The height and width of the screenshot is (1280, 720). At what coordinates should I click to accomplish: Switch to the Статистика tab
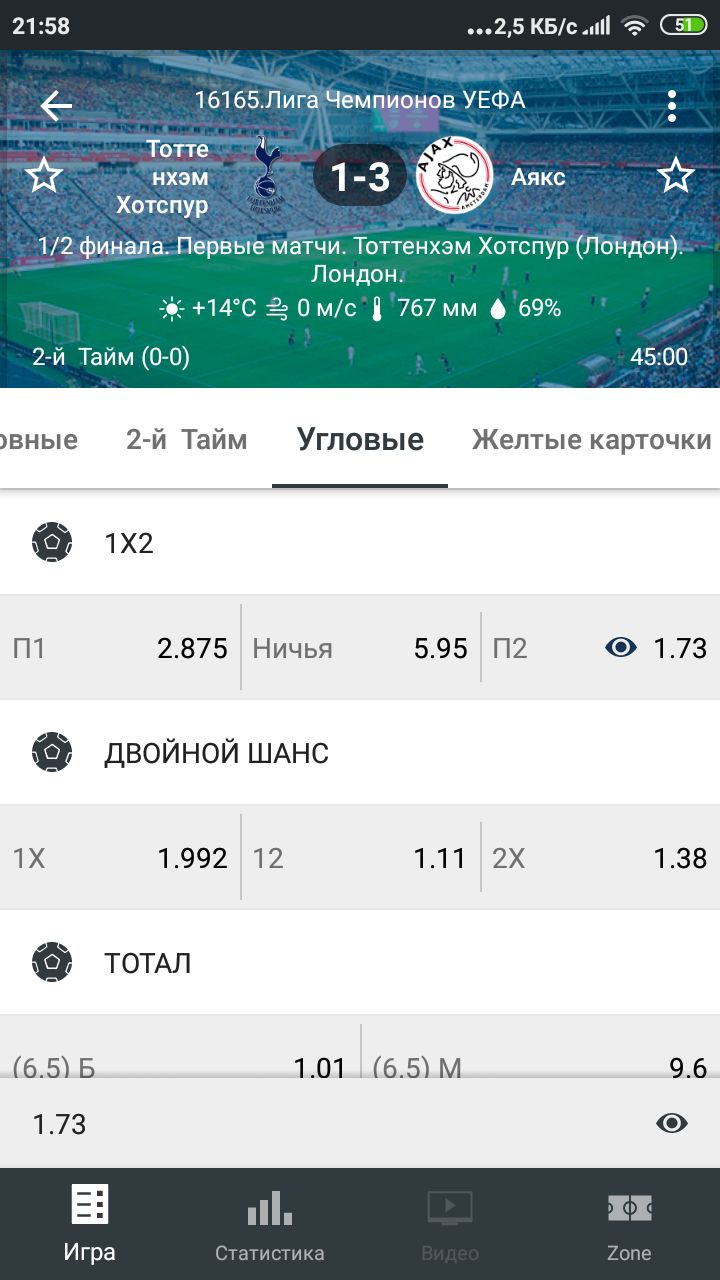269,1224
